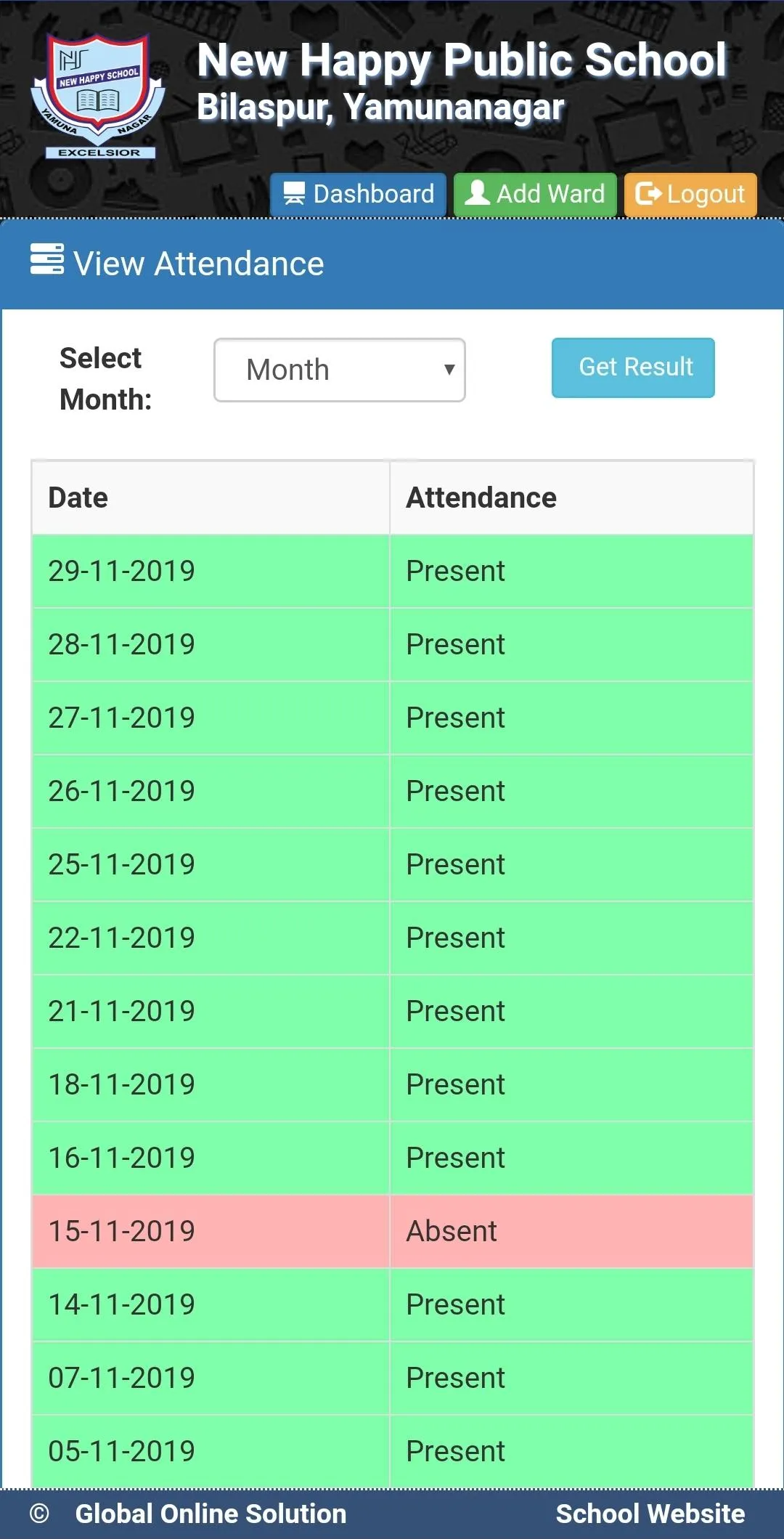Click the Date column header
Screen dimensions: 784x1539
point(78,497)
